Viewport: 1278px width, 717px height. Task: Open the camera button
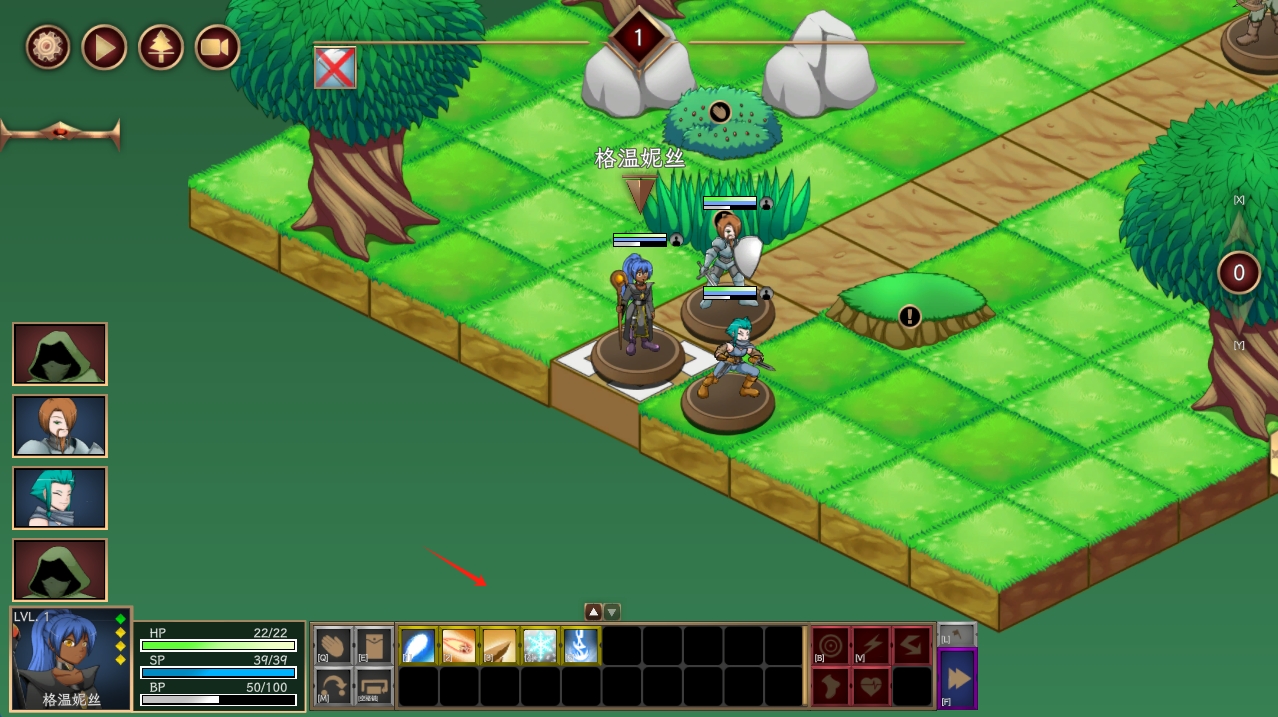click(218, 47)
